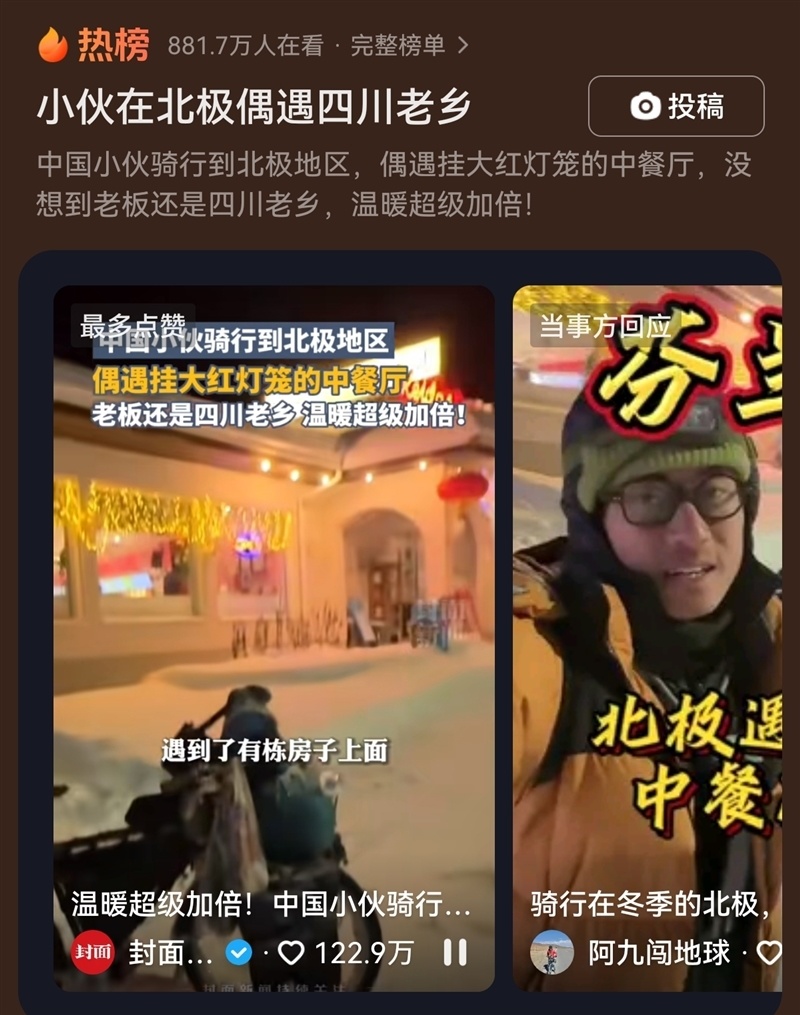Open the 最多点赞 video from 封面

[273, 600]
